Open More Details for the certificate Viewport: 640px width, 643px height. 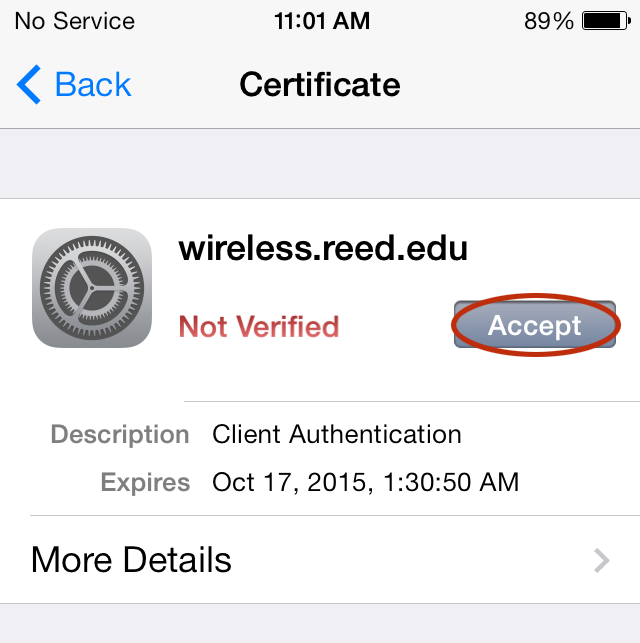click(x=320, y=560)
